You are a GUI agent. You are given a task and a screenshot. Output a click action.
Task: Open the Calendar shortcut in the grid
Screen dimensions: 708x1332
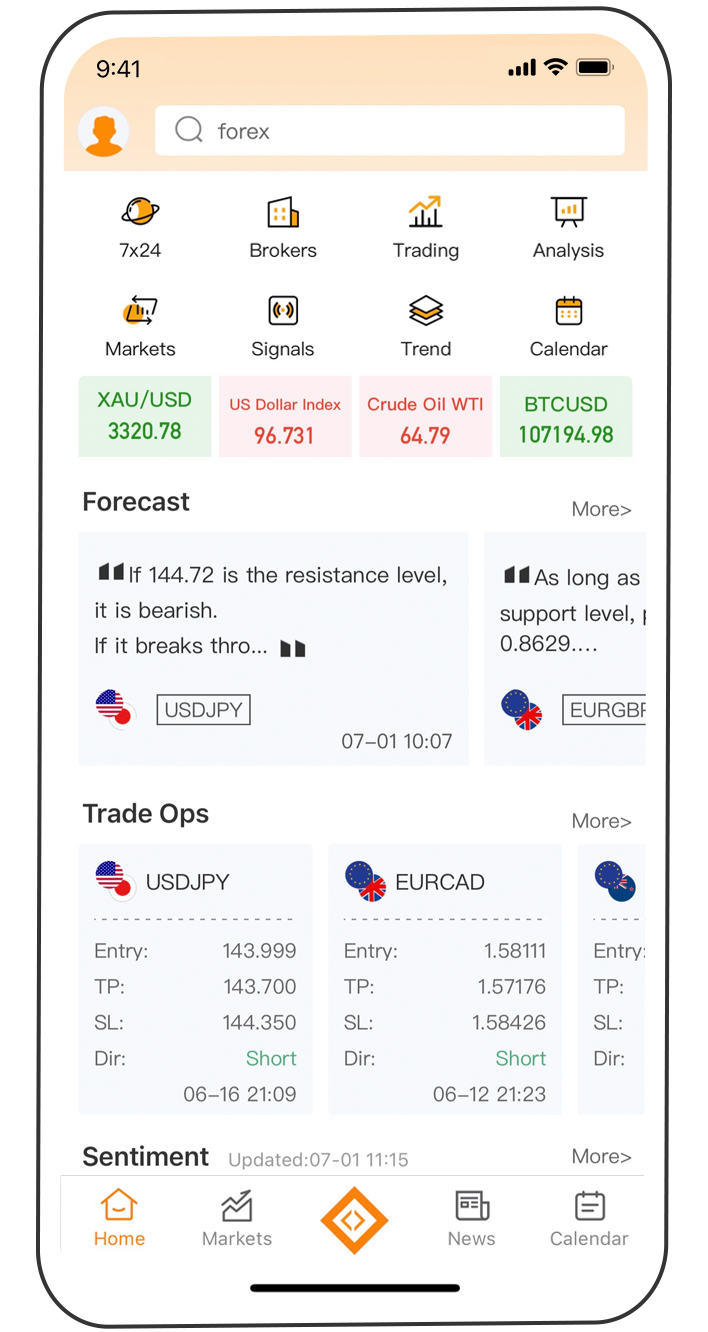568,327
